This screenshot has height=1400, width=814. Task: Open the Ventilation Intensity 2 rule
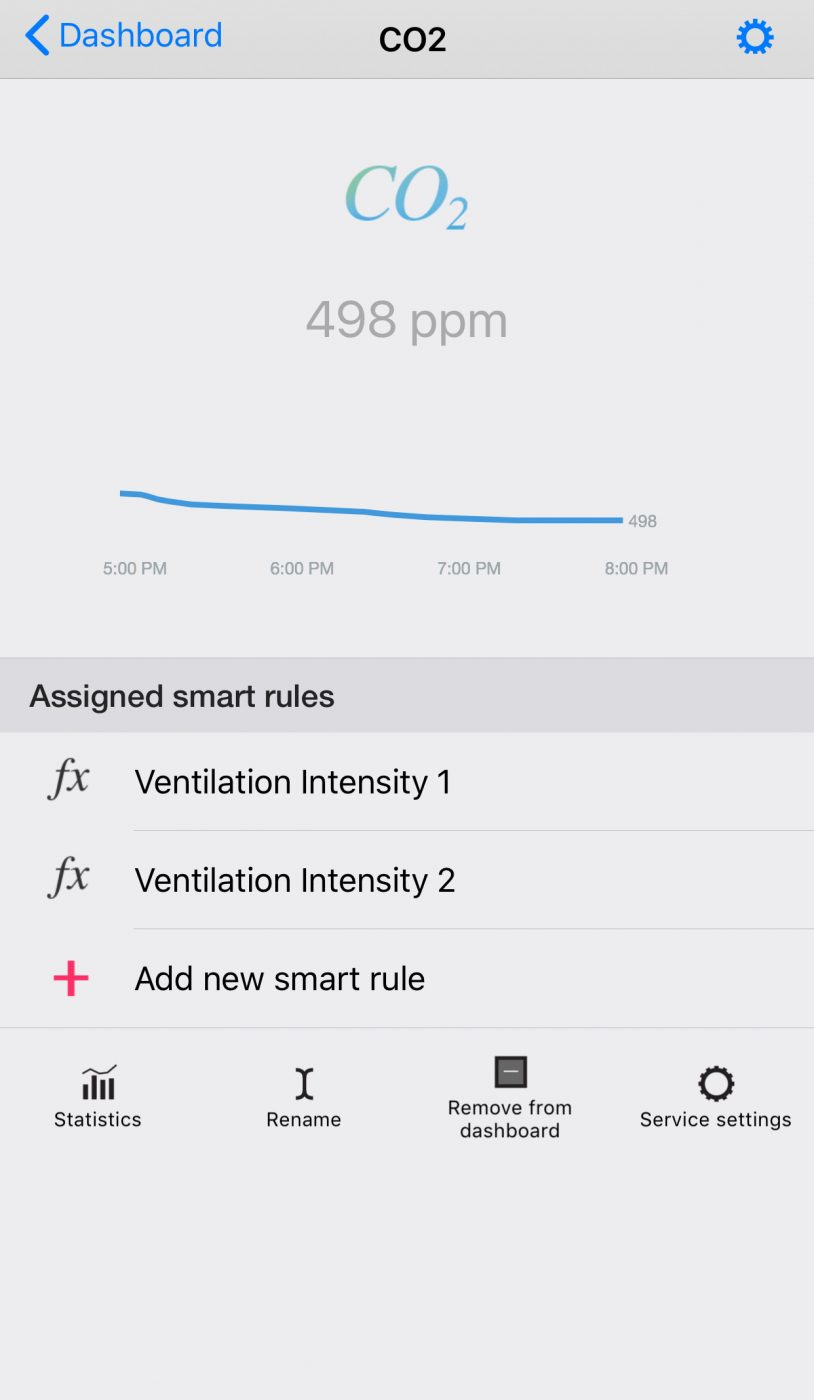[x=407, y=879]
